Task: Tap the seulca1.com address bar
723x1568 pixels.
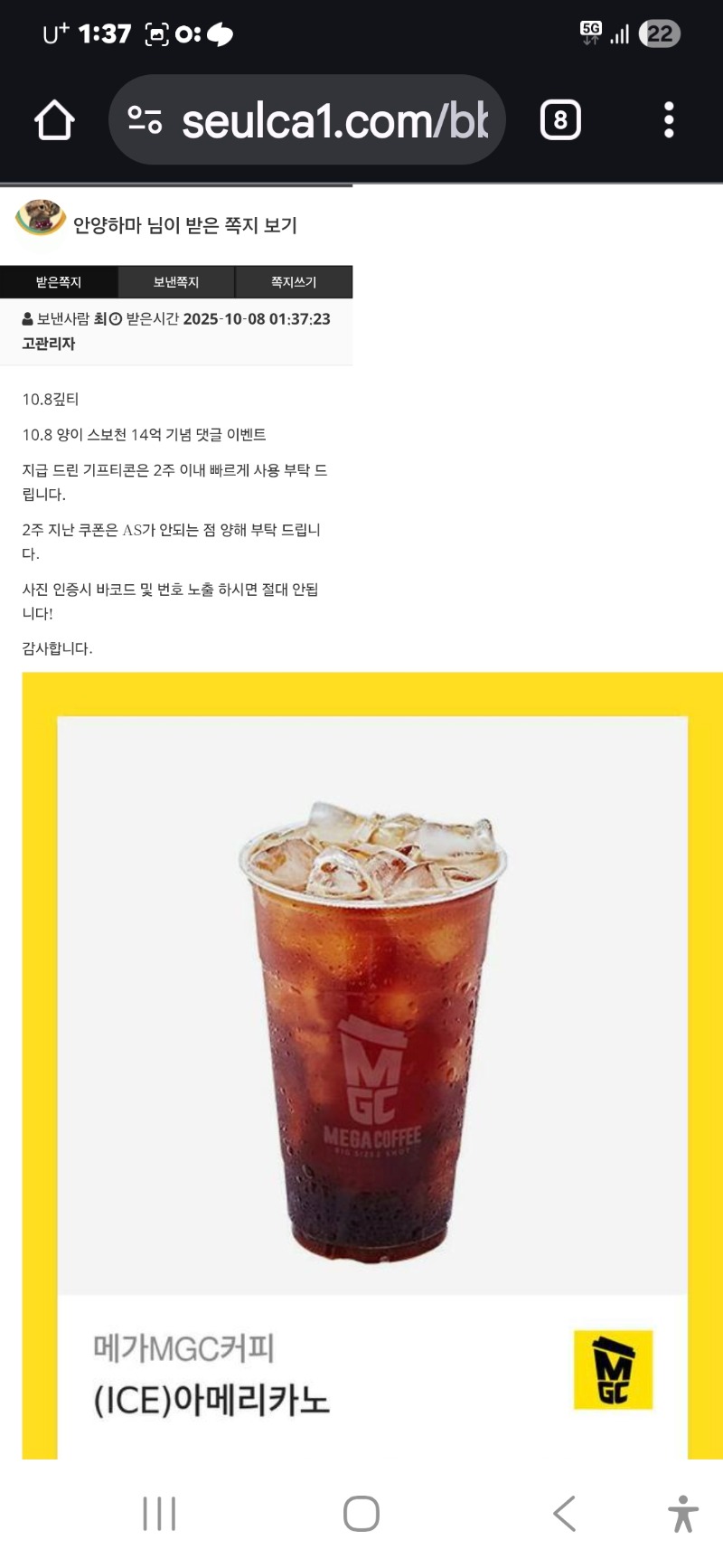Action: pyautogui.click(x=334, y=120)
